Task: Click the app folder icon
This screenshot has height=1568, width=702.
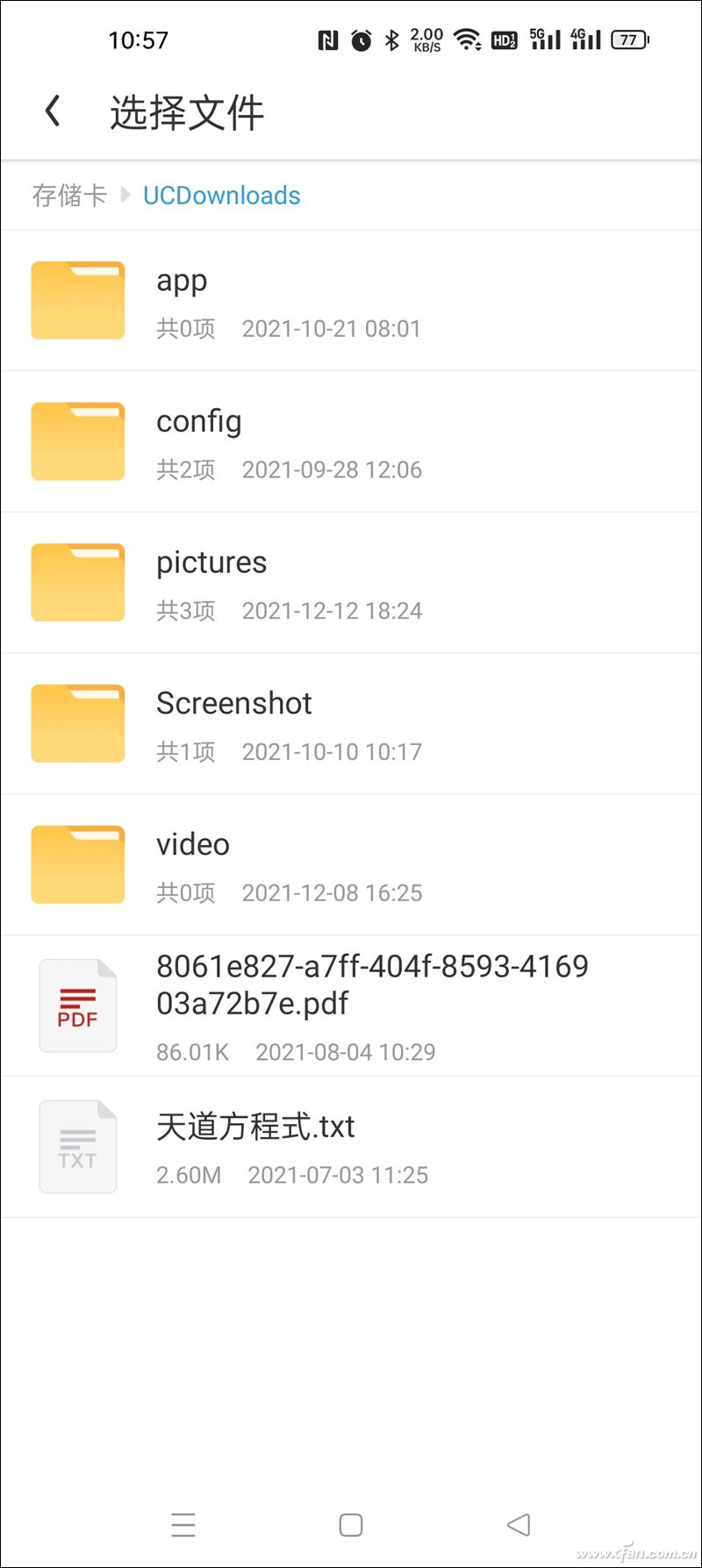Action: 77,300
